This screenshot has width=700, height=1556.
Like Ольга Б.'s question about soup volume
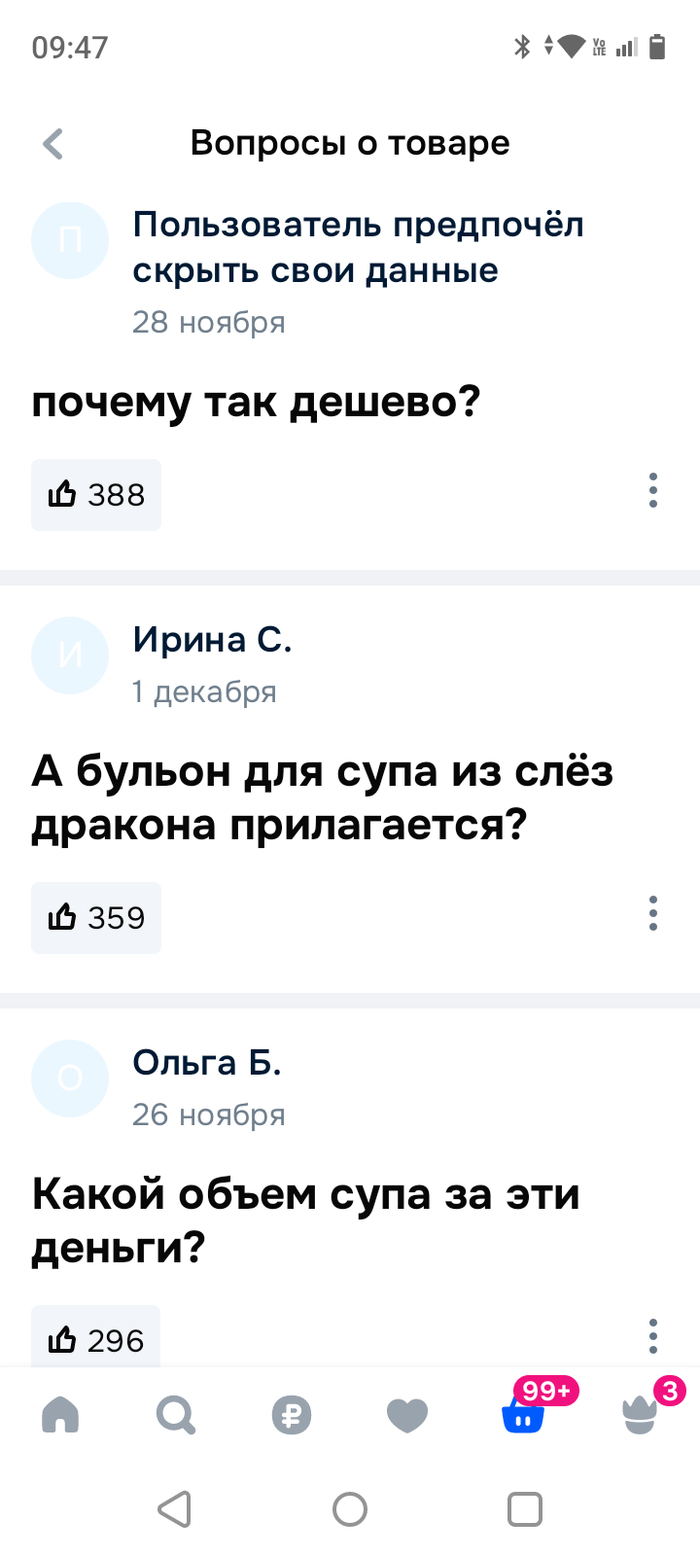[96, 1338]
